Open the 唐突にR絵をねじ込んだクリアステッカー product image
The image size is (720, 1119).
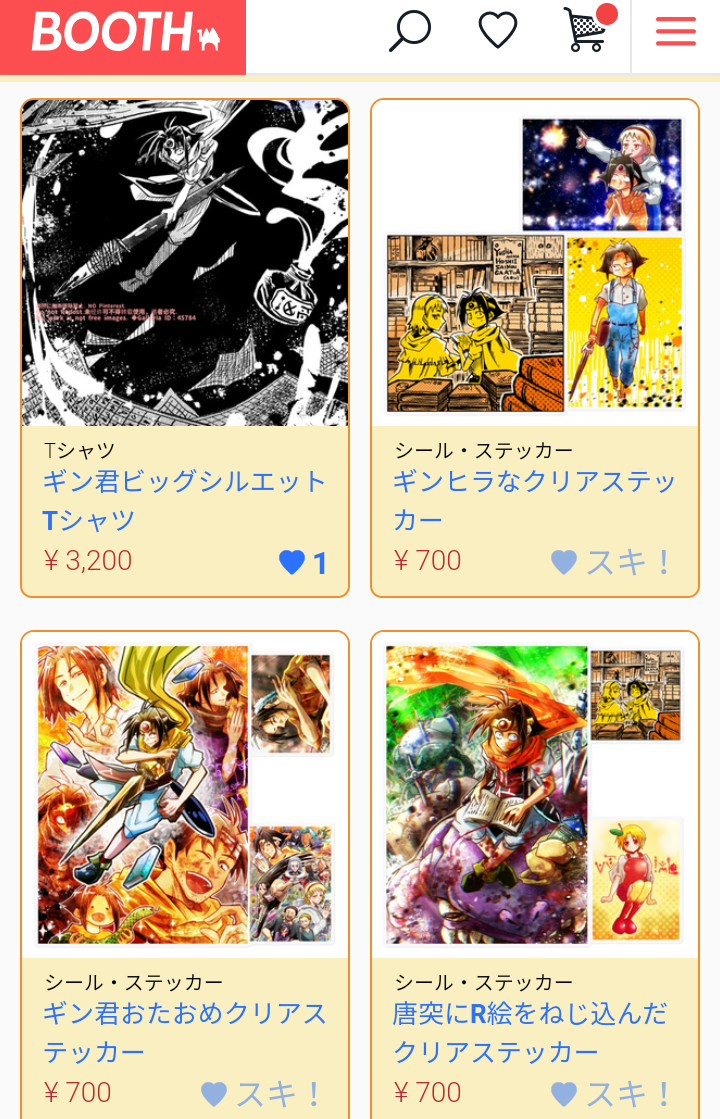[535, 795]
